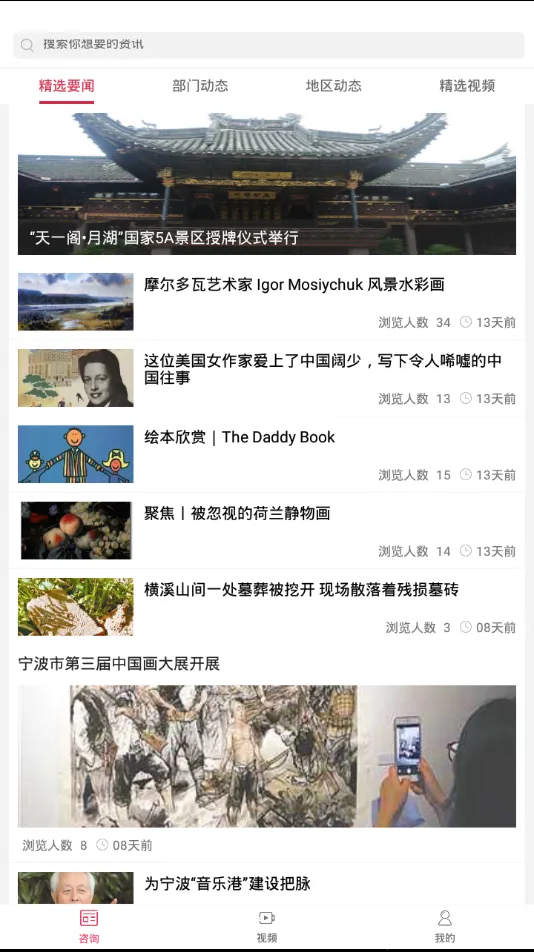534x952 pixels.
Task: Open the Igor Mosiychuk watercolor article
Action: pyautogui.click(x=267, y=302)
